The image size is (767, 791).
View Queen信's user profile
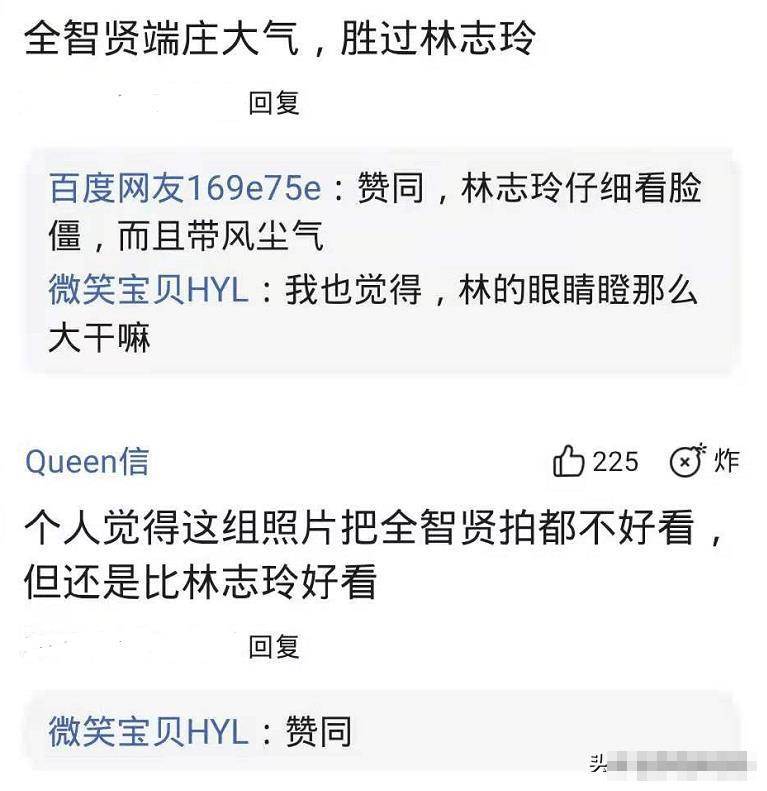tap(87, 461)
